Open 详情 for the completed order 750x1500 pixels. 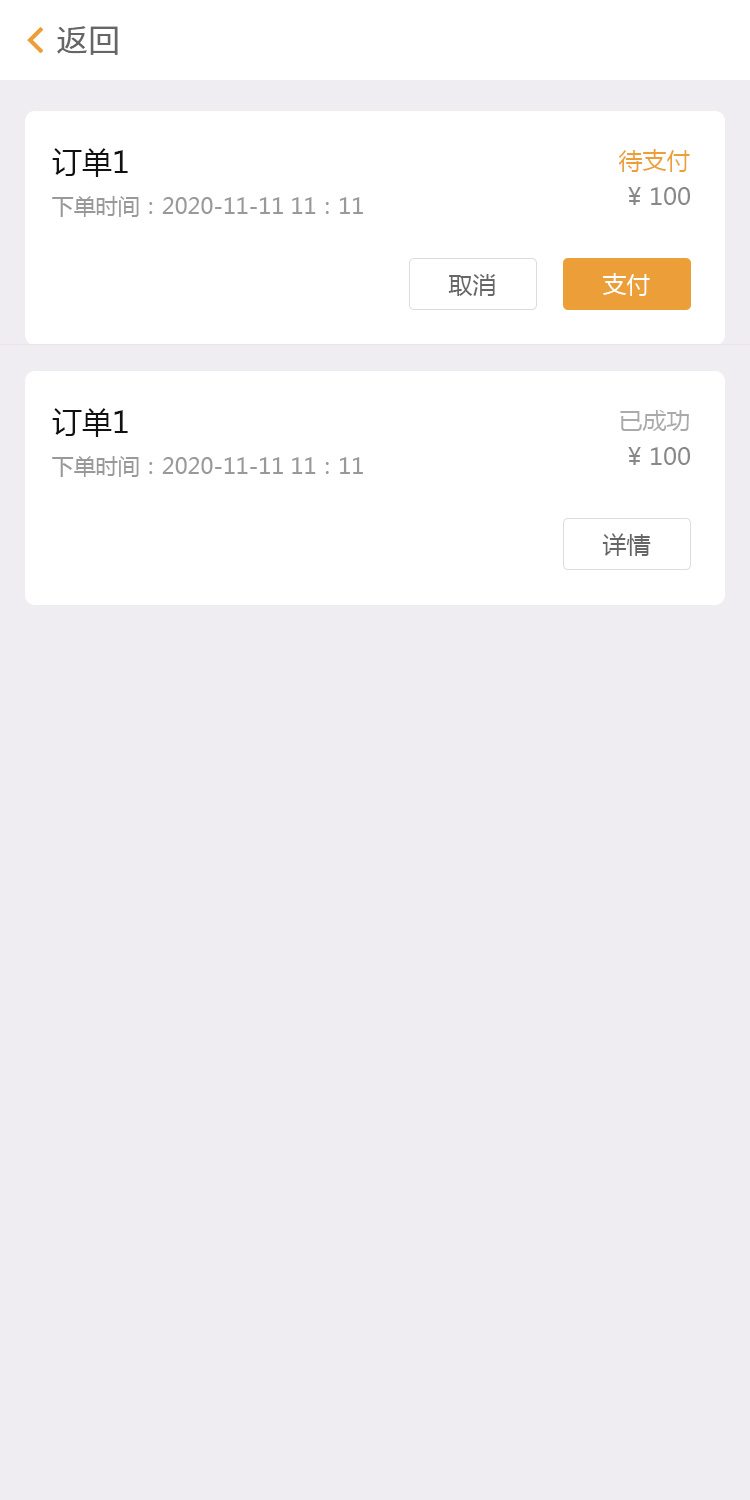[x=626, y=544]
